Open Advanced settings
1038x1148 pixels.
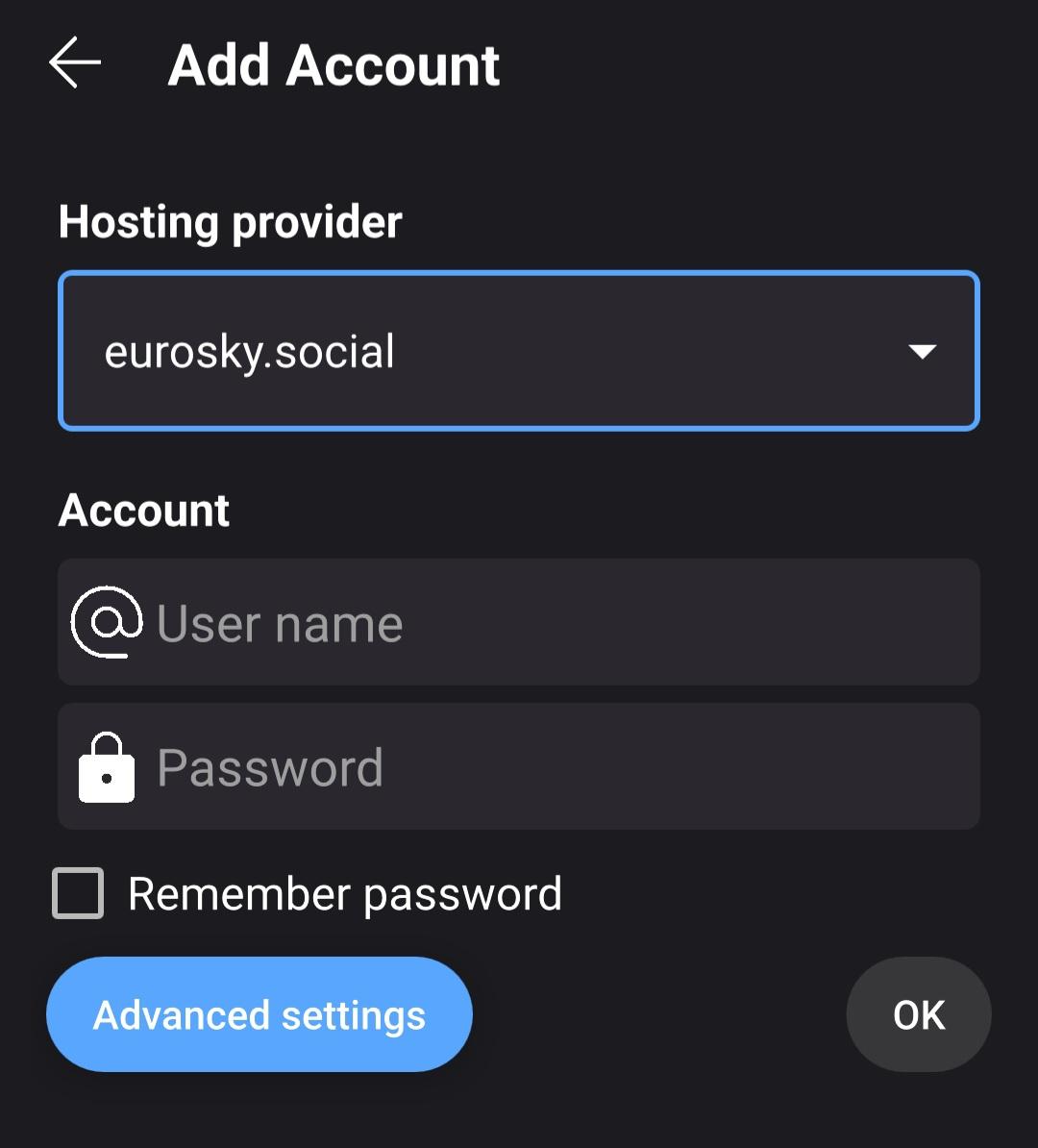[259, 1014]
